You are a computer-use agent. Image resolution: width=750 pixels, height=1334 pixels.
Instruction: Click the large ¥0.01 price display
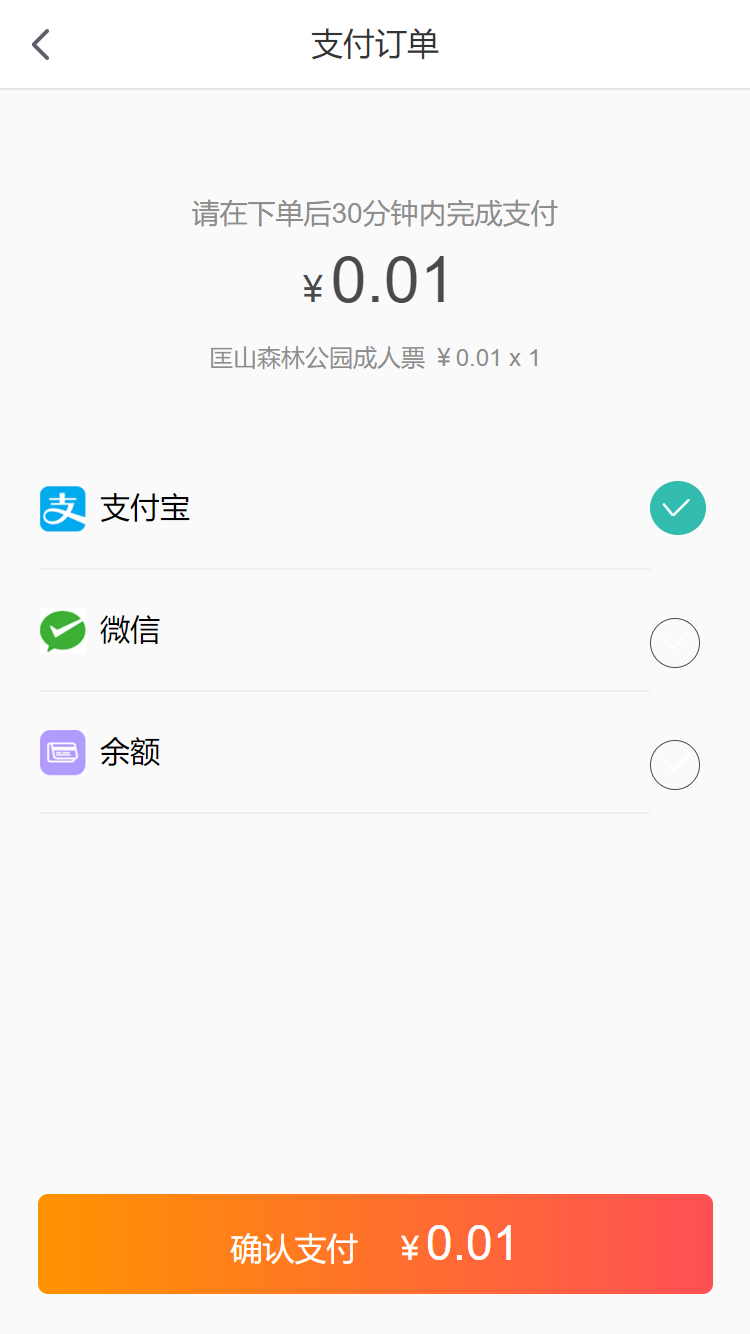(375, 280)
